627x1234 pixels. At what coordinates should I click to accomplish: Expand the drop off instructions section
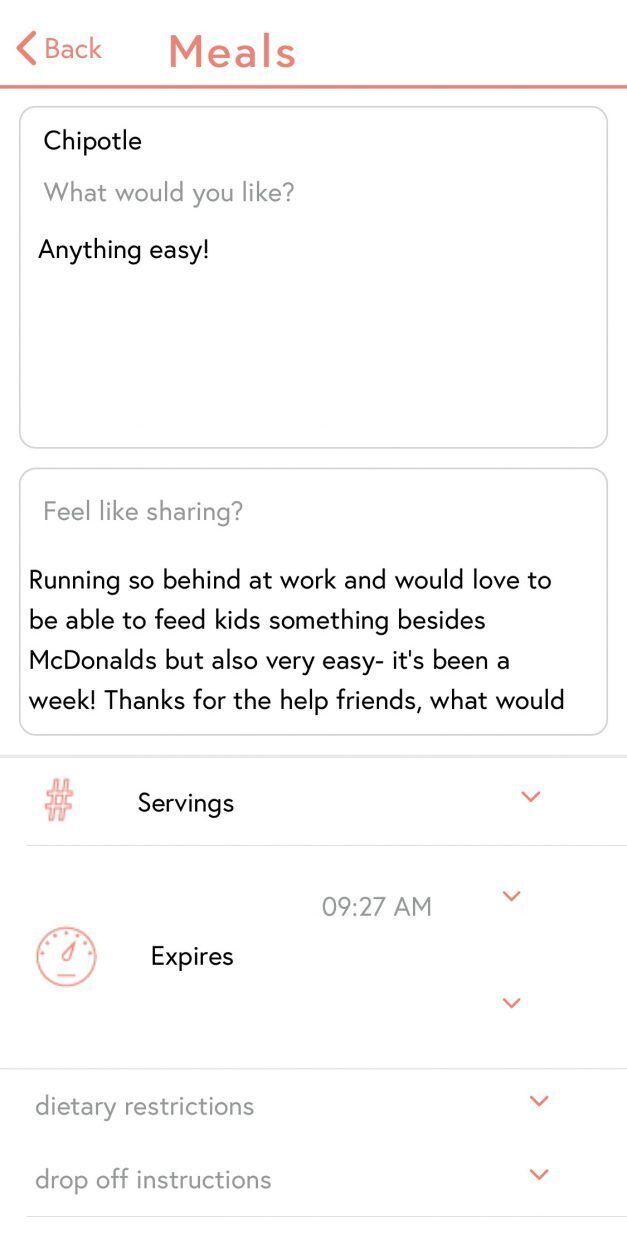pos(538,1175)
